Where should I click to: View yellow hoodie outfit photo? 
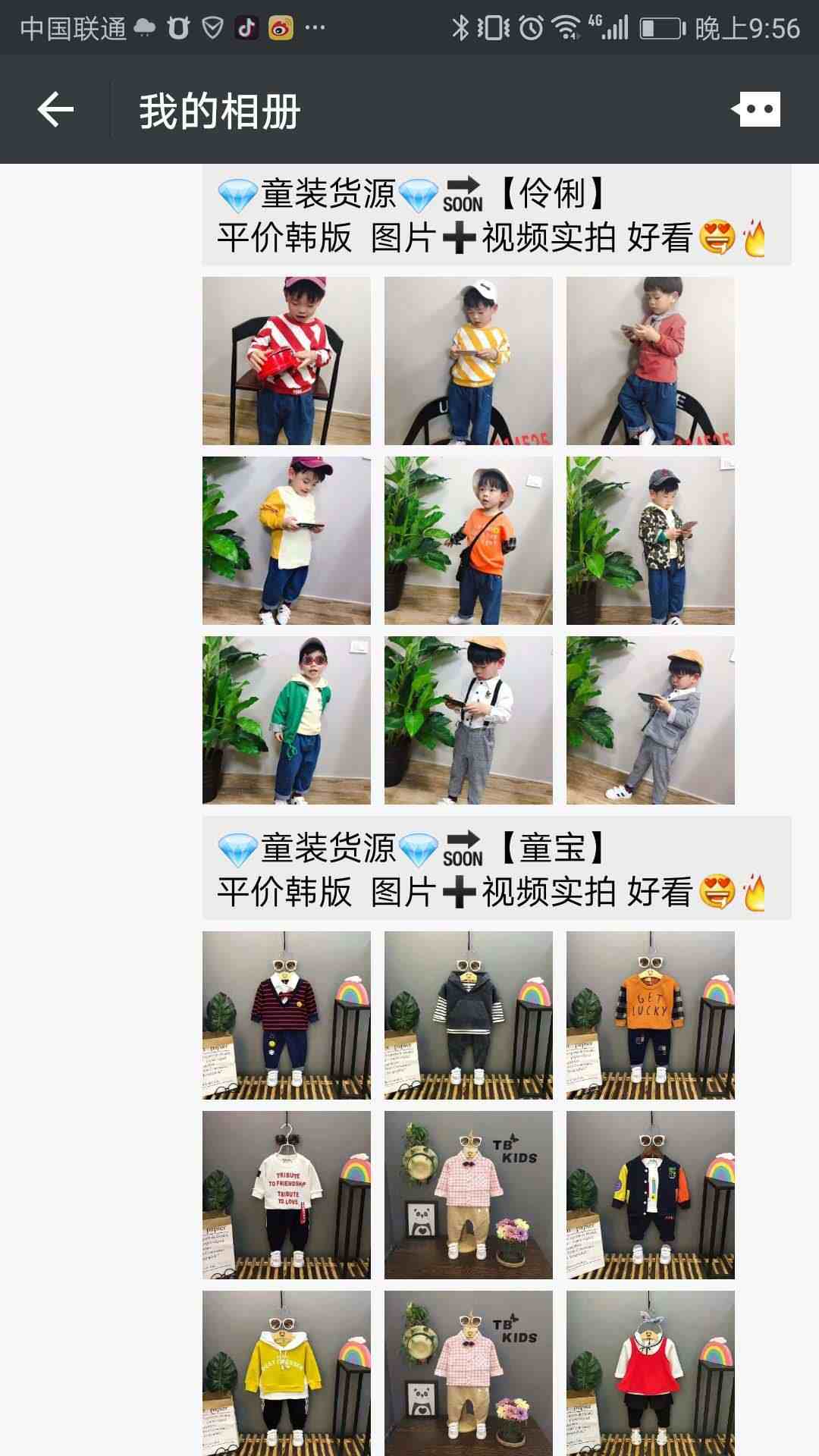coord(287,1373)
